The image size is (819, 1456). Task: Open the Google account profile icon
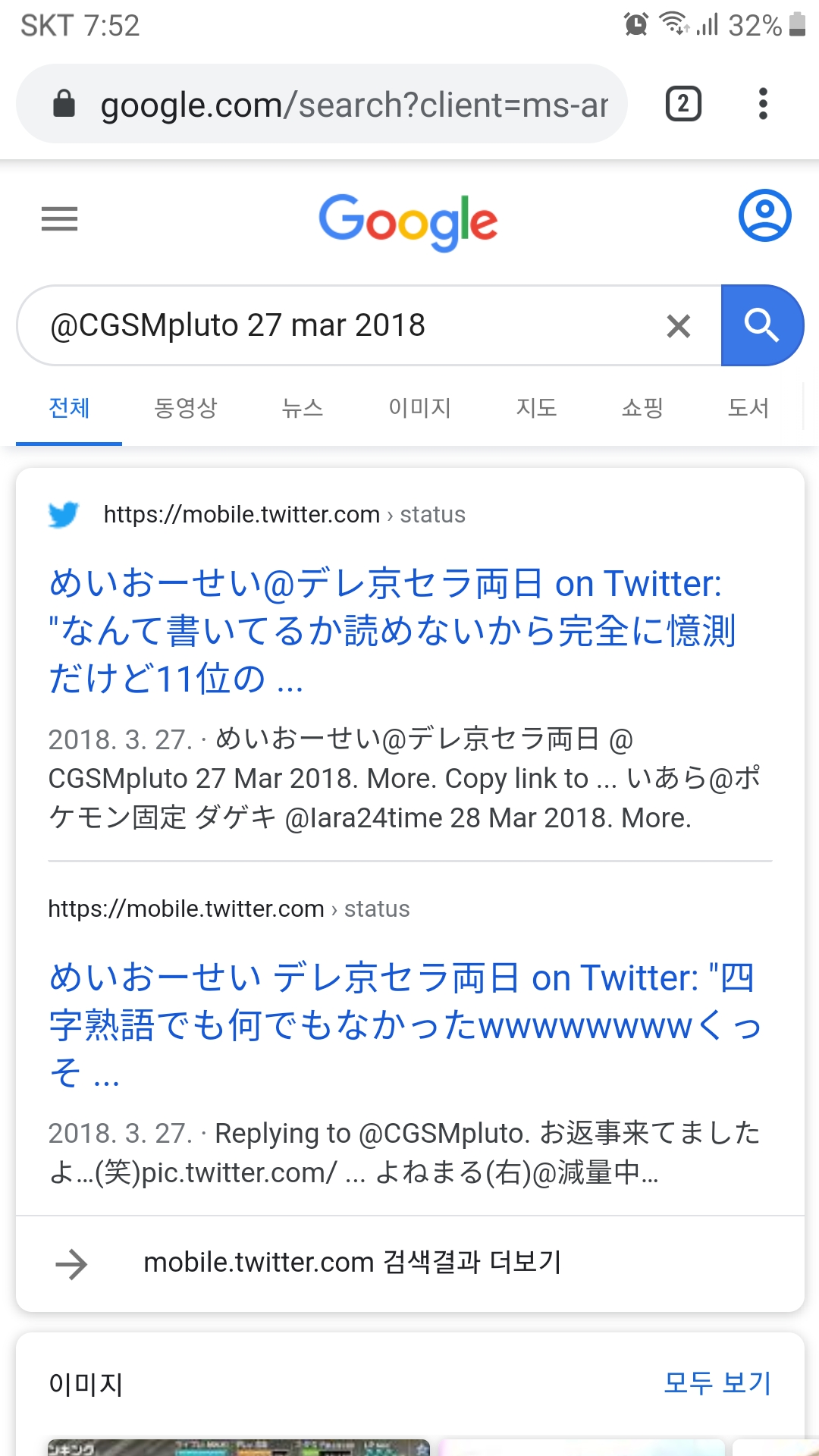coord(764,216)
